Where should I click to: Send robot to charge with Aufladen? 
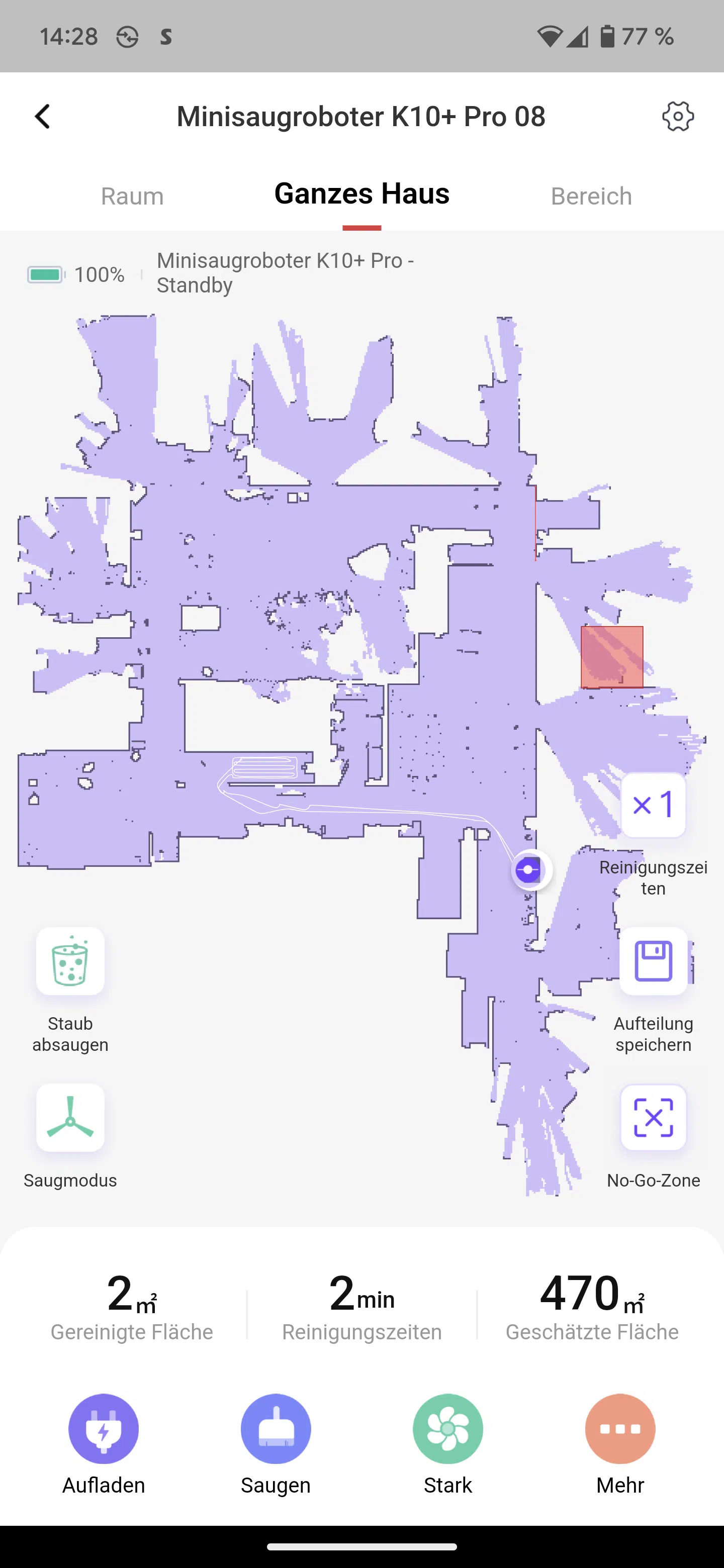click(x=104, y=1429)
